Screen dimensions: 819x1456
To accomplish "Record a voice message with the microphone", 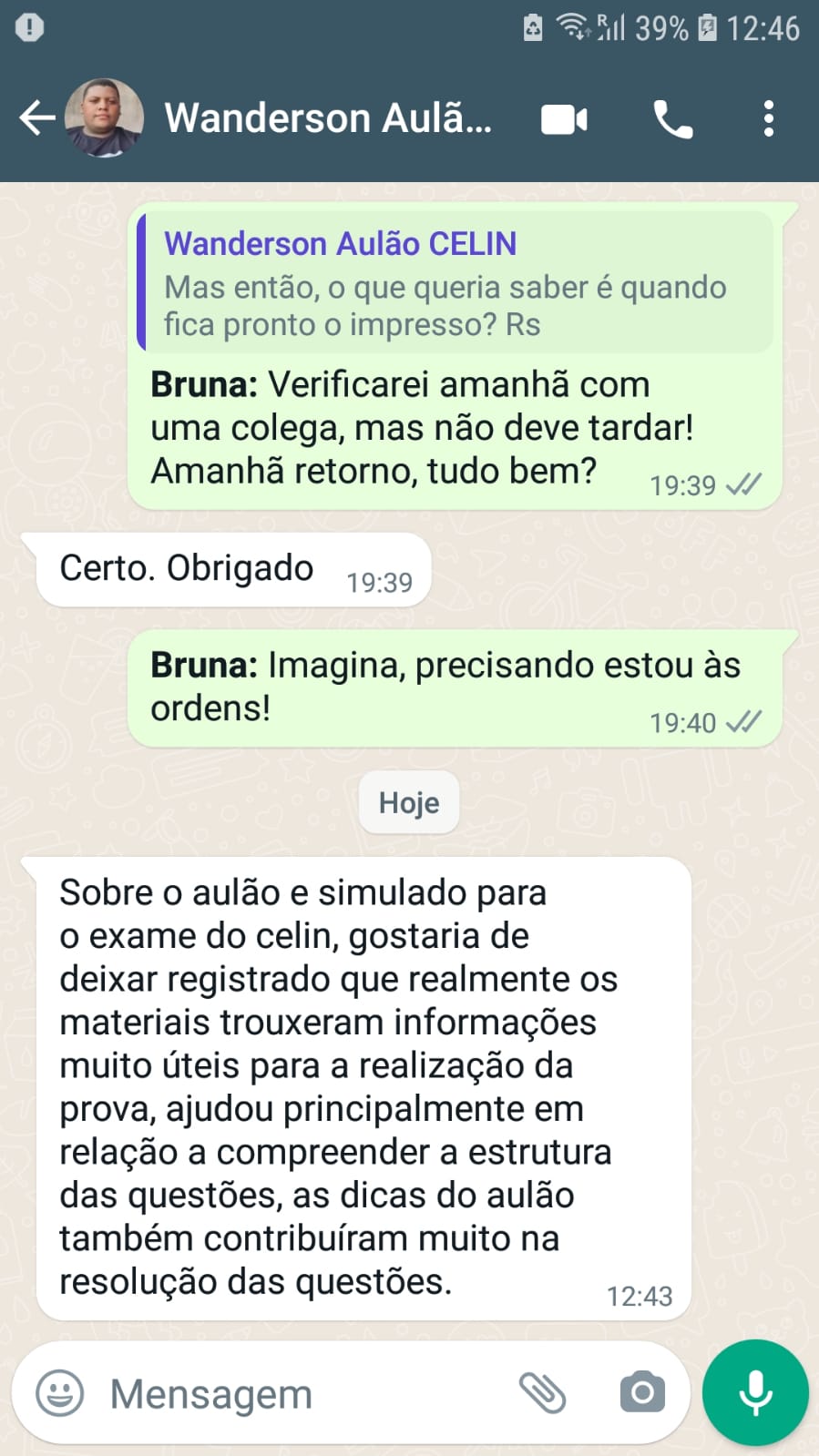I will pos(754,1392).
